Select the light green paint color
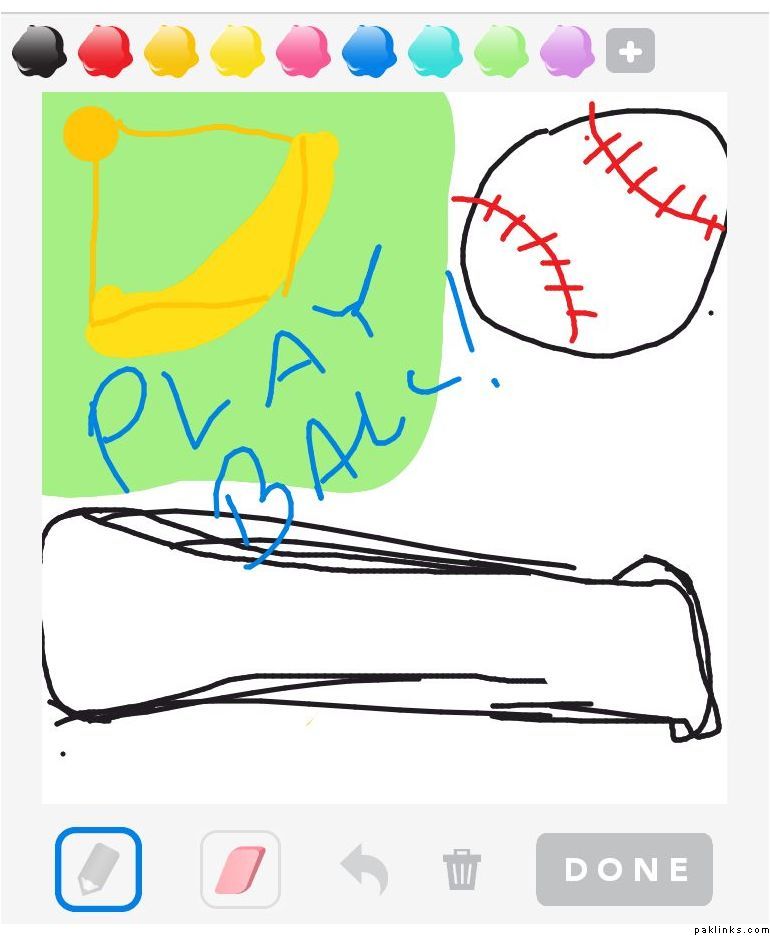Screen dimensions: 770x936 pyautogui.click(x=501, y=51)
